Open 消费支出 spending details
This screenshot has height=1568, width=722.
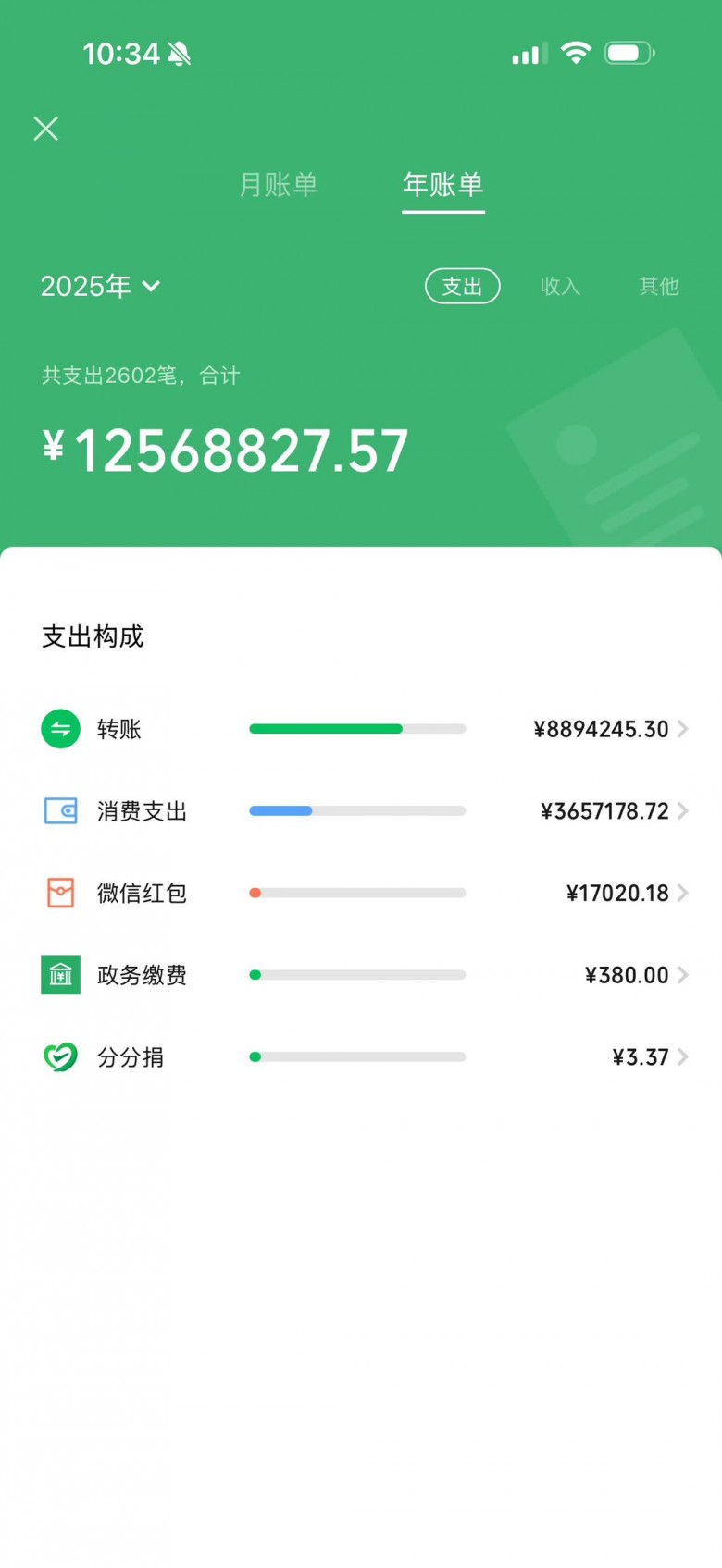pyautogui.click(x=363, y=811)
